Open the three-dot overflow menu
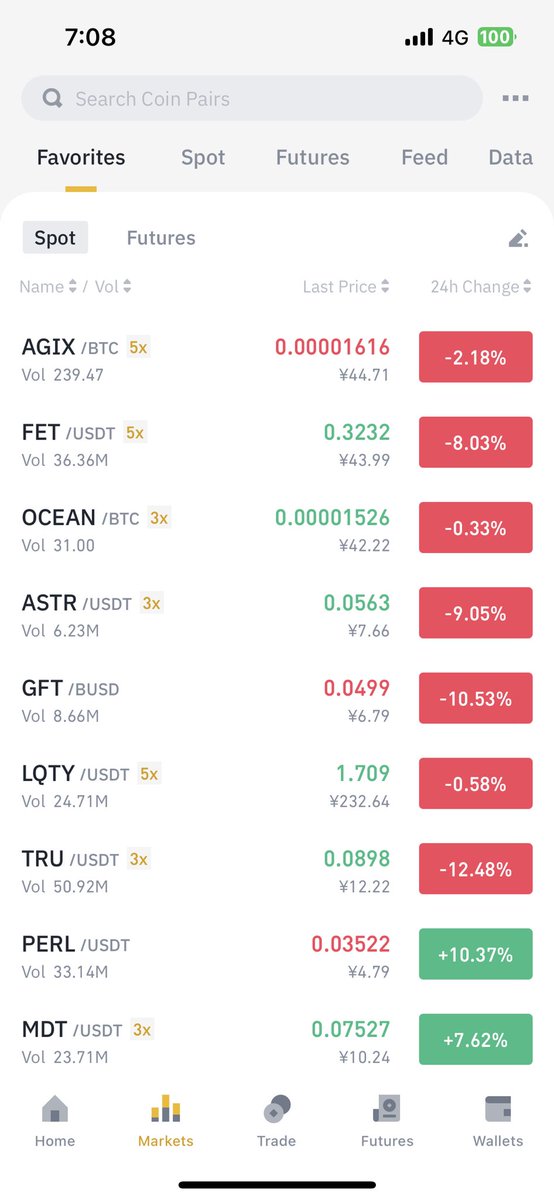554x1200 pixels. click(515, 99)
